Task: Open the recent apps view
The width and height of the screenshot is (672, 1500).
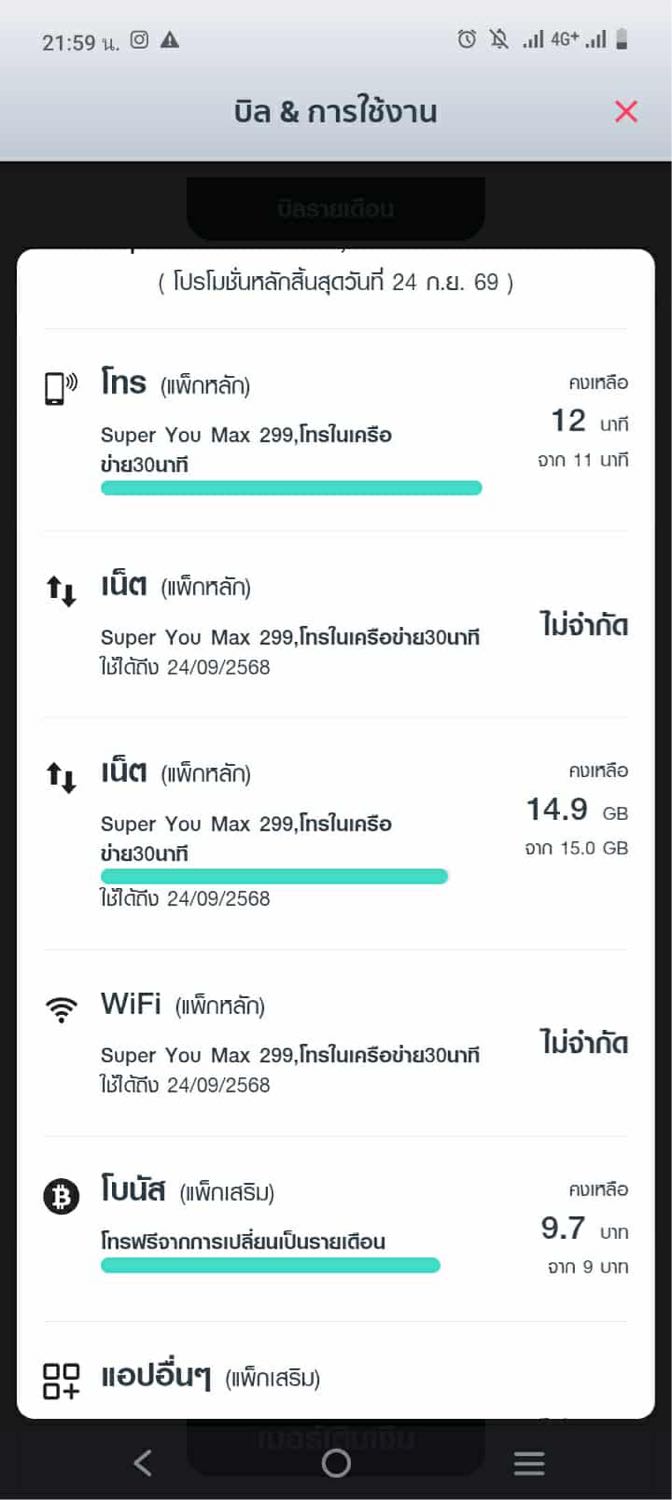Action: (529, 1464)
